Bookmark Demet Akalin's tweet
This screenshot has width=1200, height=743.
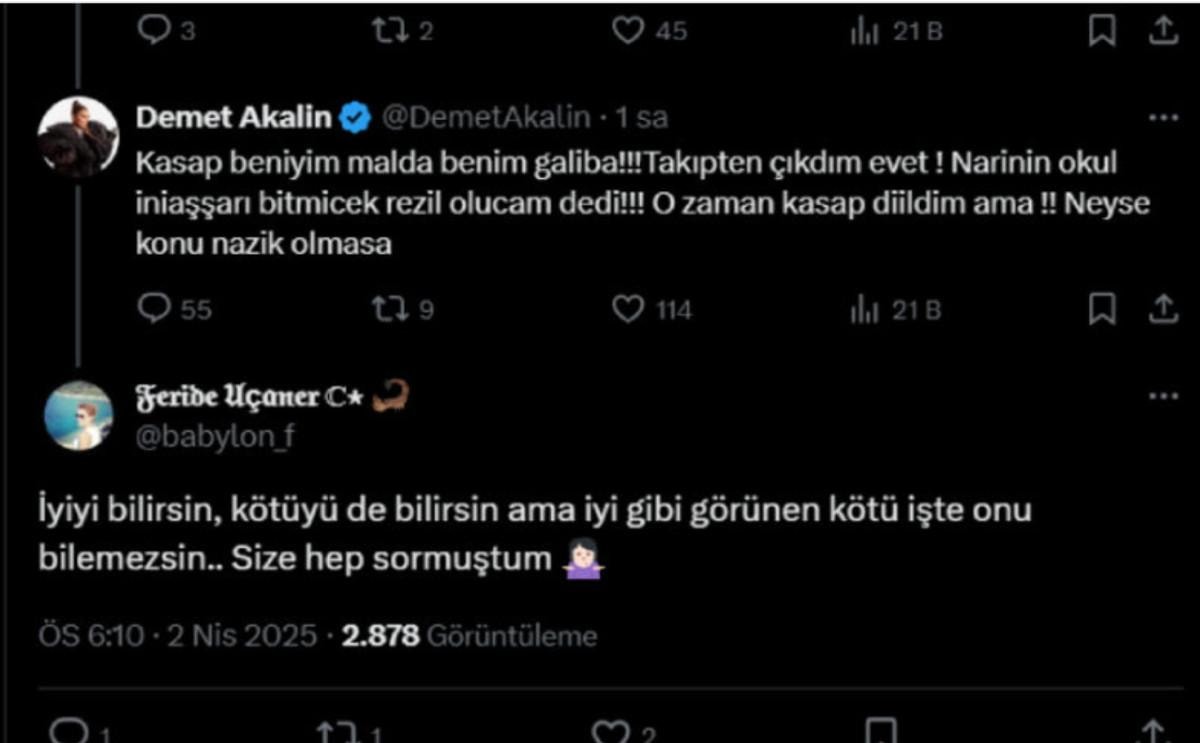point(1101,309)
